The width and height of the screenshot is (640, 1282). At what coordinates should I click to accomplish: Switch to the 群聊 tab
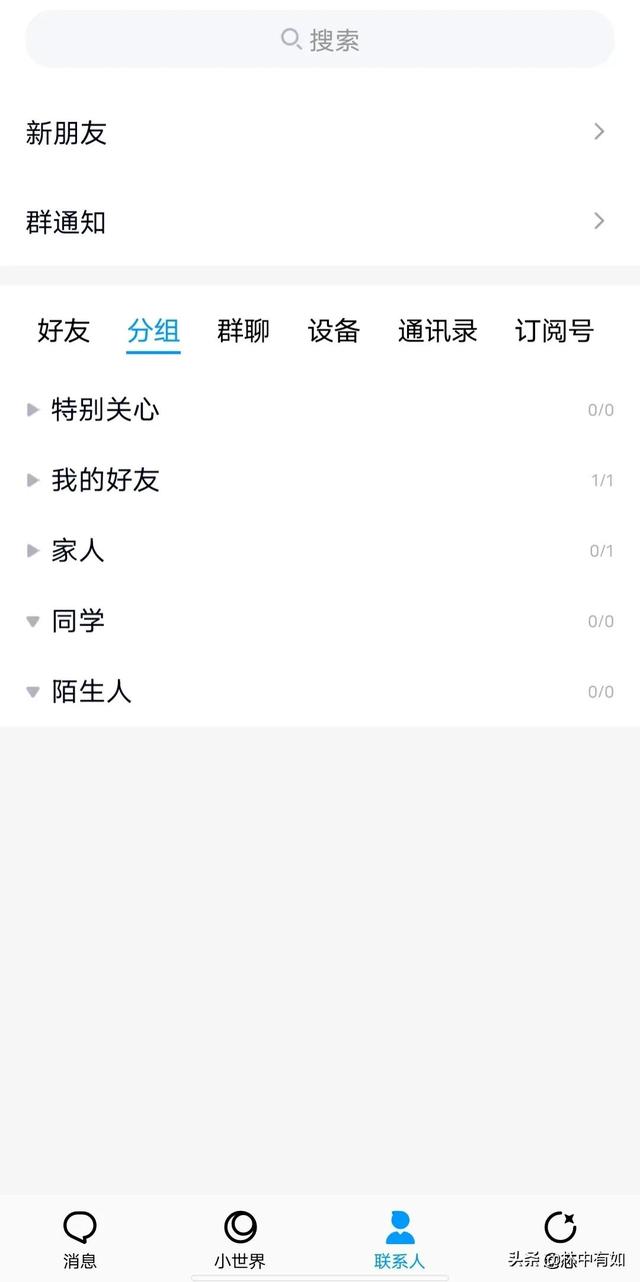coord(243,331)
